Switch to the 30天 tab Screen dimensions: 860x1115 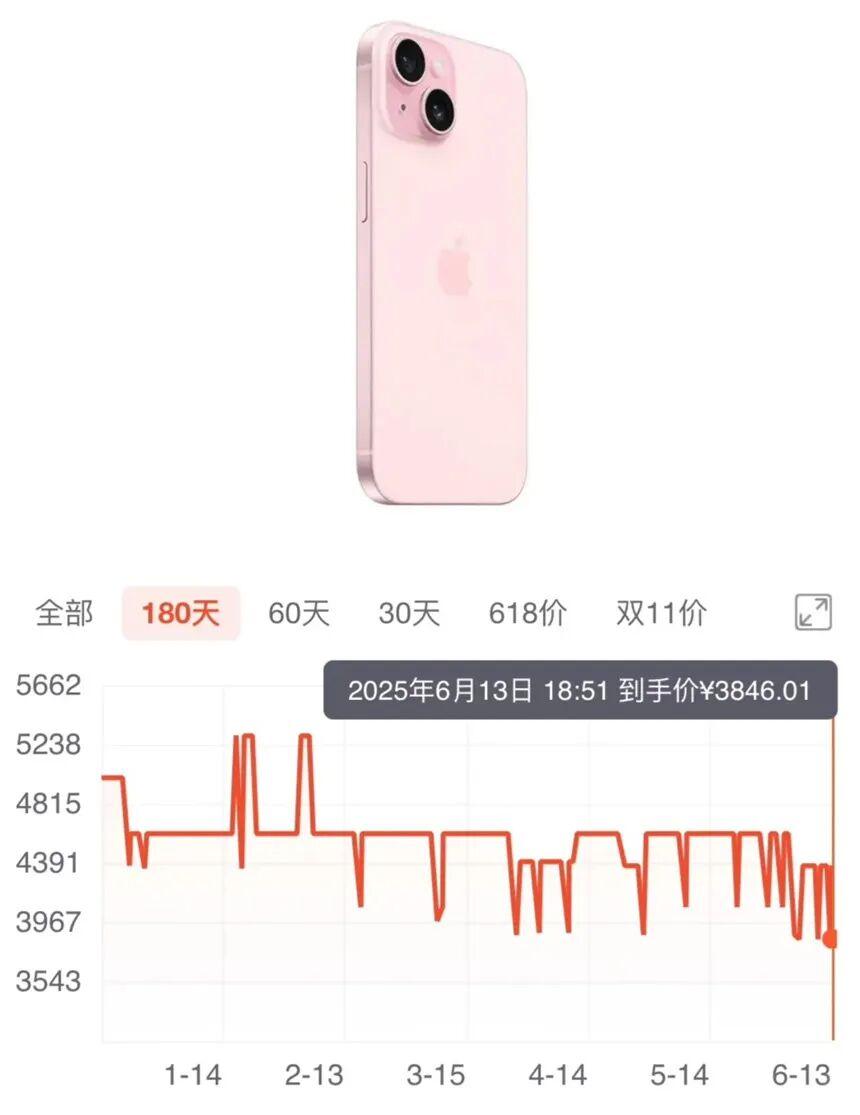(x=409, y=613)
